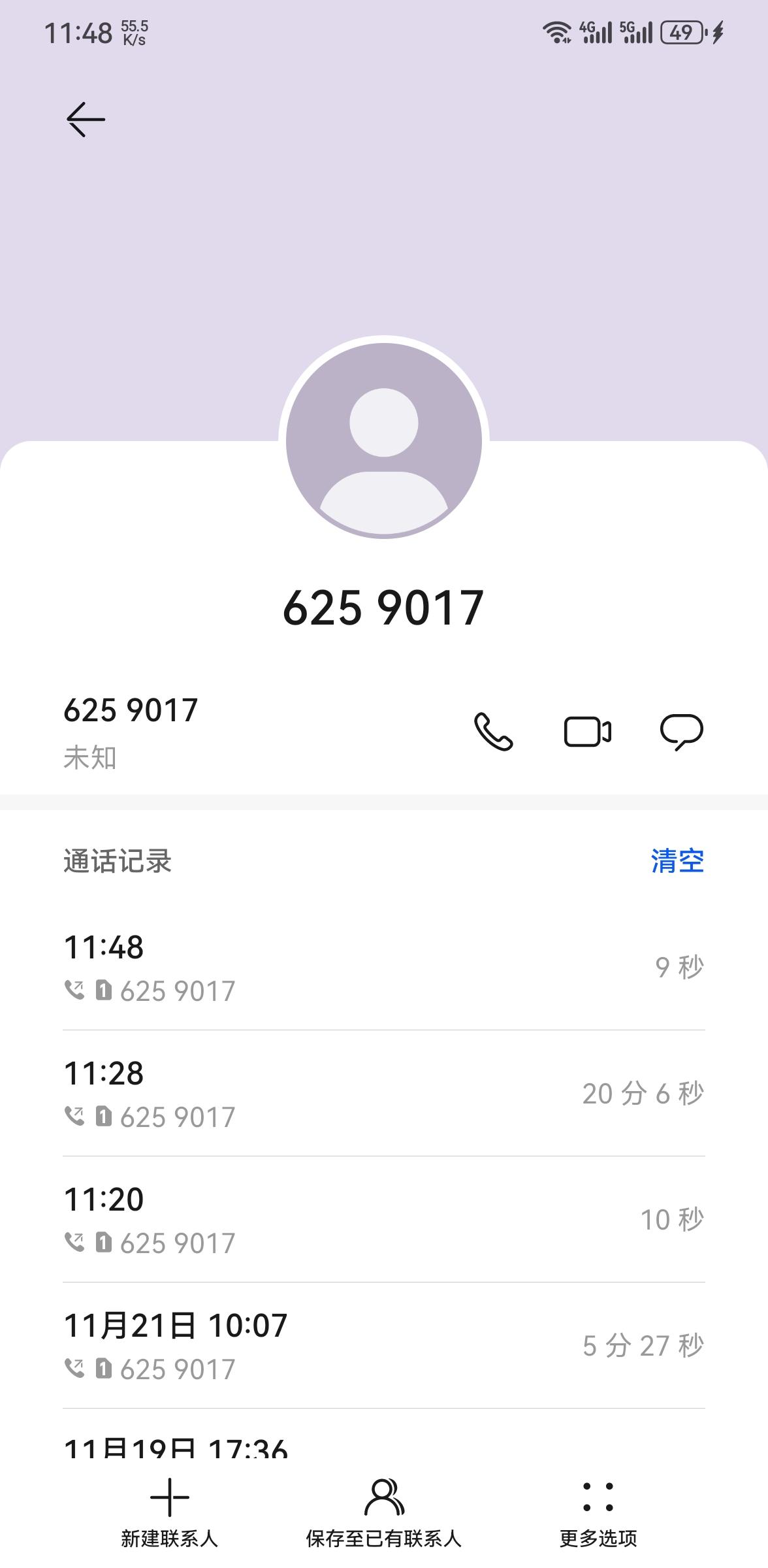Screen dimensions: 768x1568
Task: Call 625 9017 with the phone icon
Action: click(x=493, y=731)
